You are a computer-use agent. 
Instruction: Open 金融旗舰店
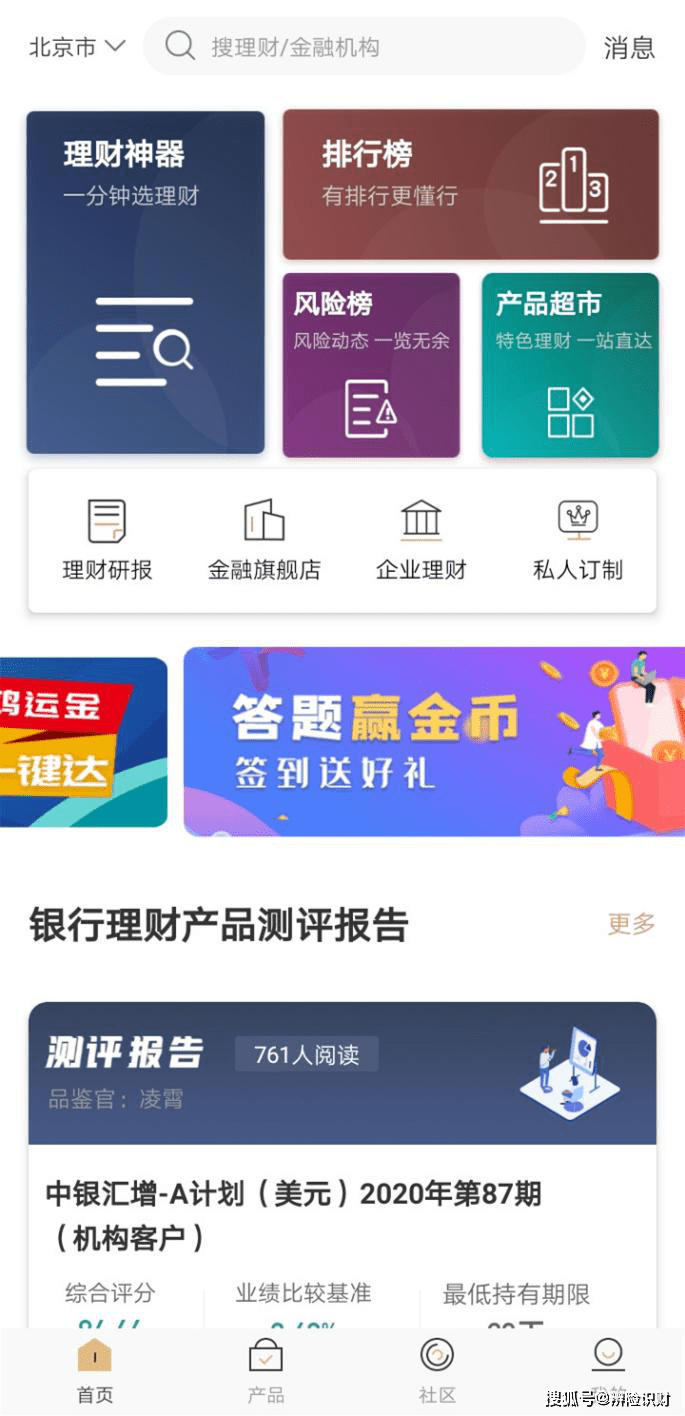(264, 540)
